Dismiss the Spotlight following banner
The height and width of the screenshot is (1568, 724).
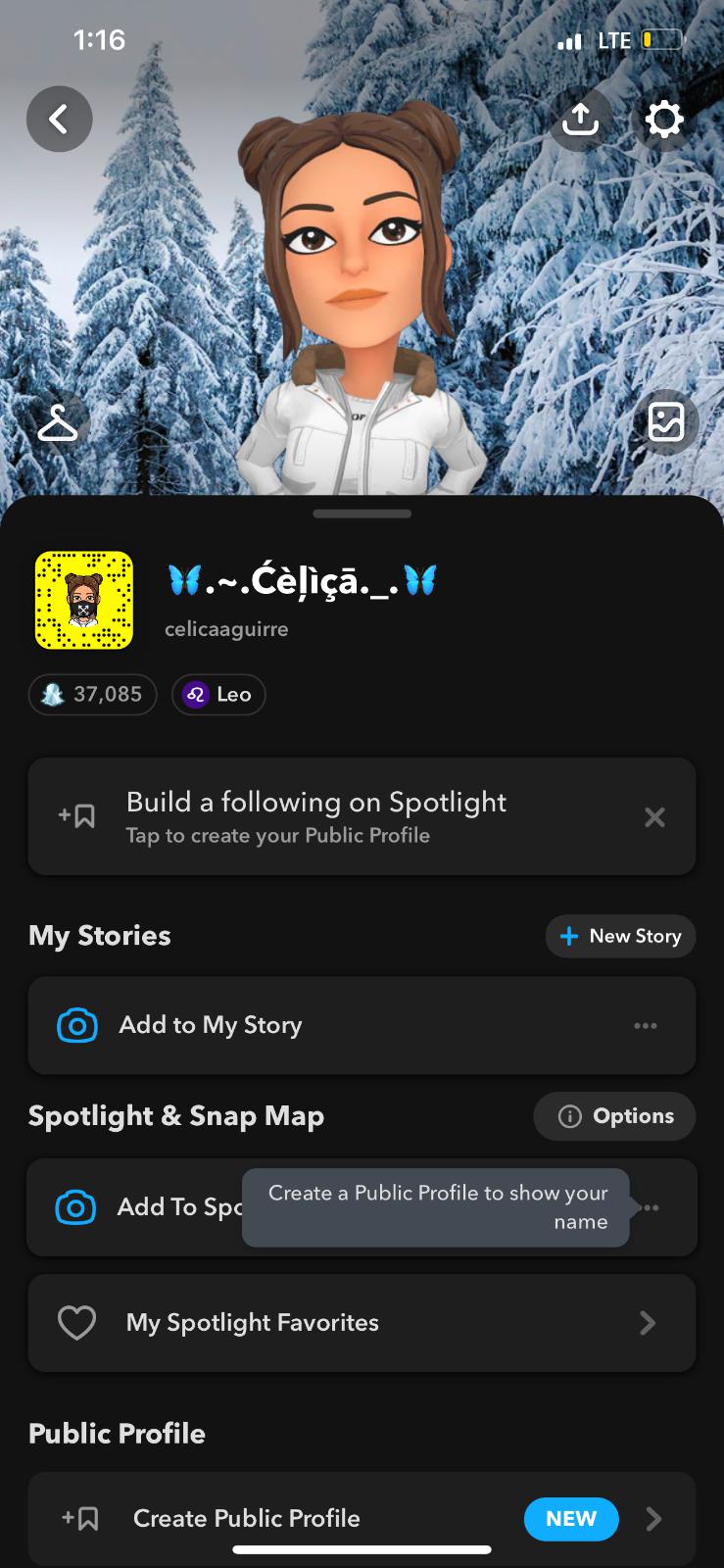pos(654,817)
